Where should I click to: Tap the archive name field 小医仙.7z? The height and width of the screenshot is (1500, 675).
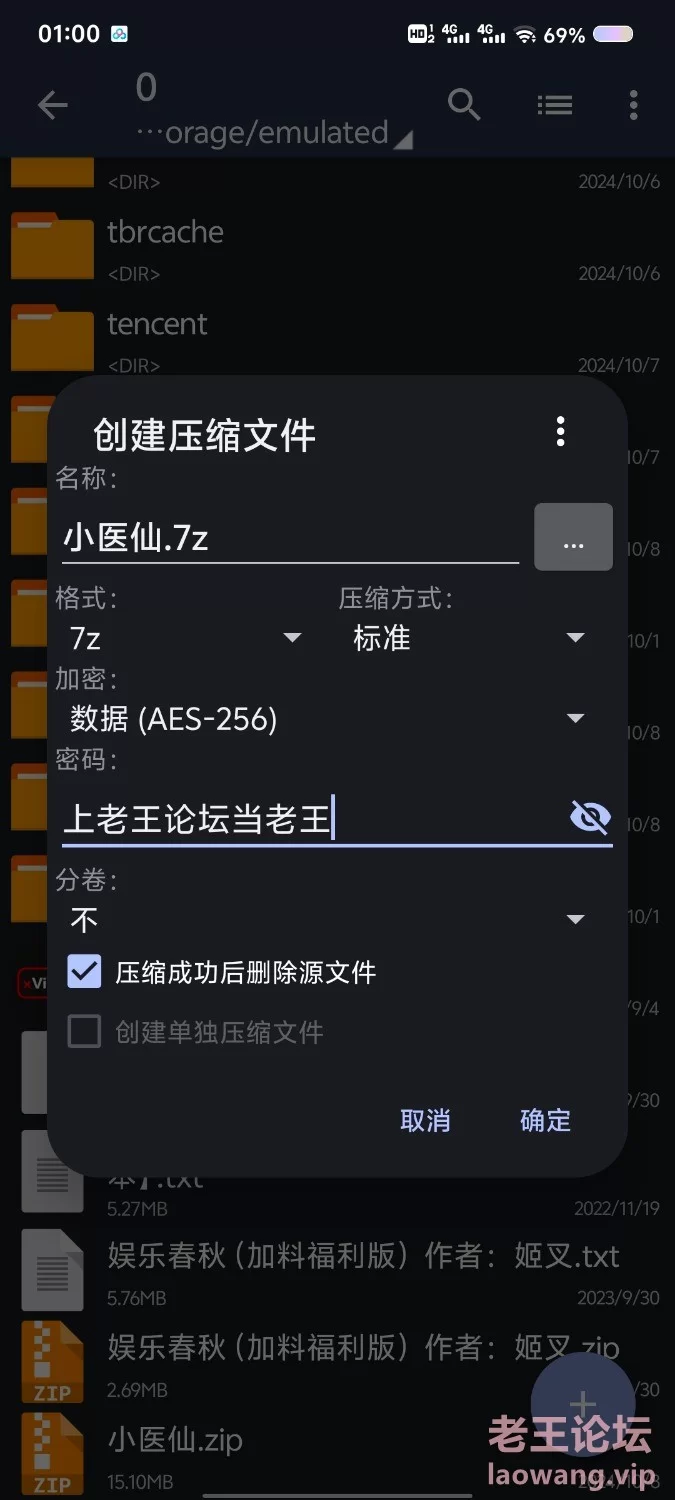coord(288,539)
